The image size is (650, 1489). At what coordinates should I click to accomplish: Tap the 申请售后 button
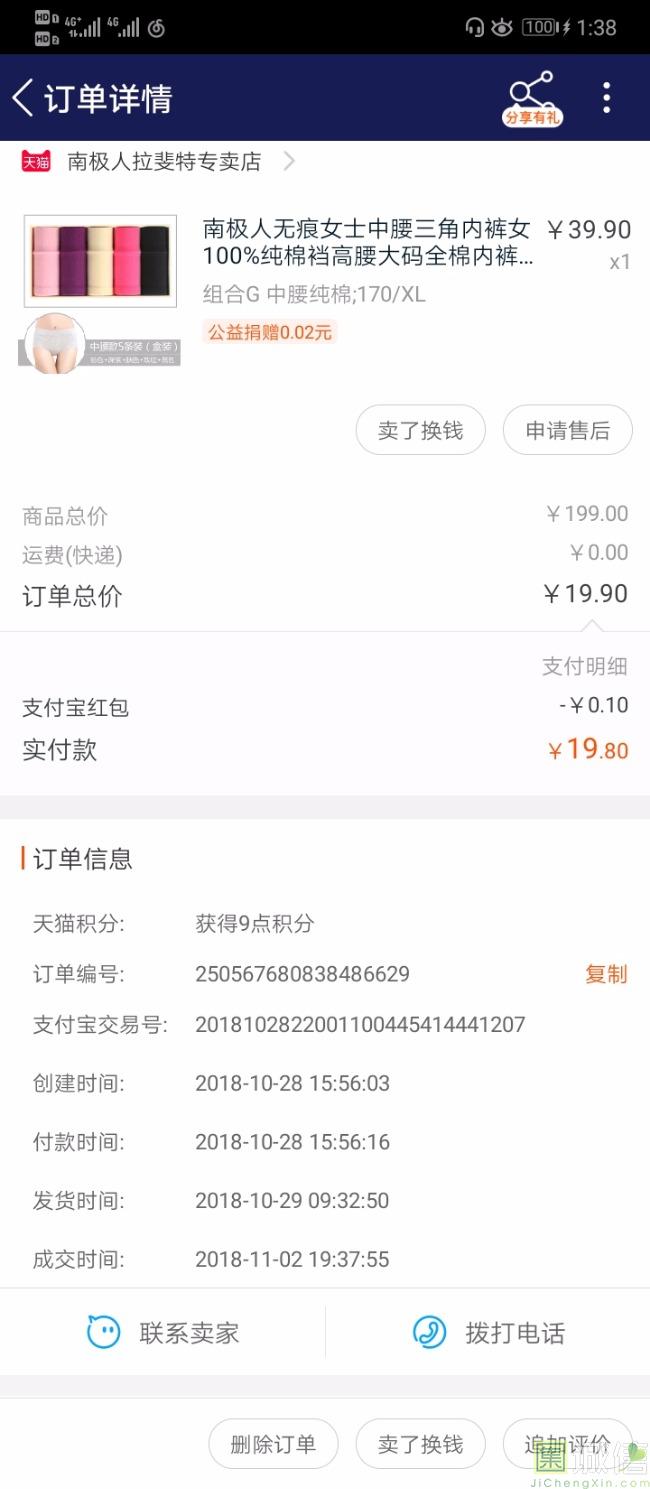point(567,430)
